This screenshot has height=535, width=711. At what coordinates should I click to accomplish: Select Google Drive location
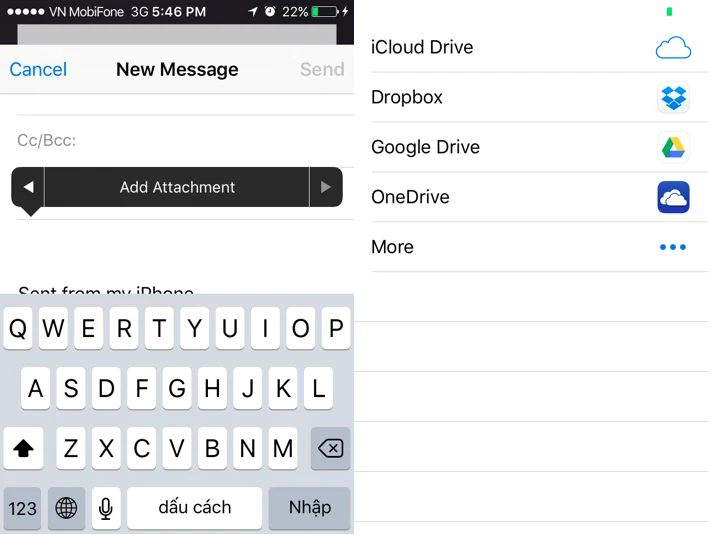pos(530,147)
